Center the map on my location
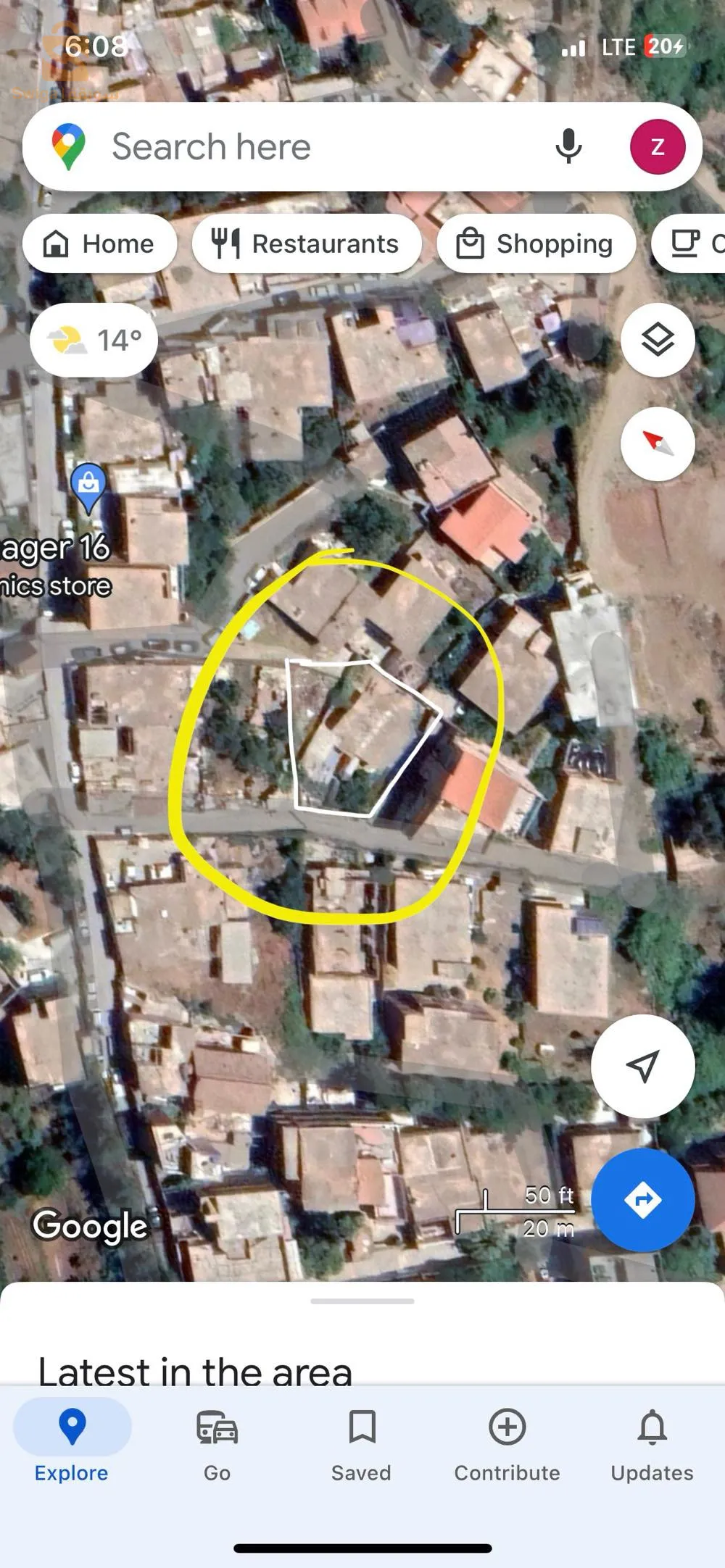 [642, 1066]
